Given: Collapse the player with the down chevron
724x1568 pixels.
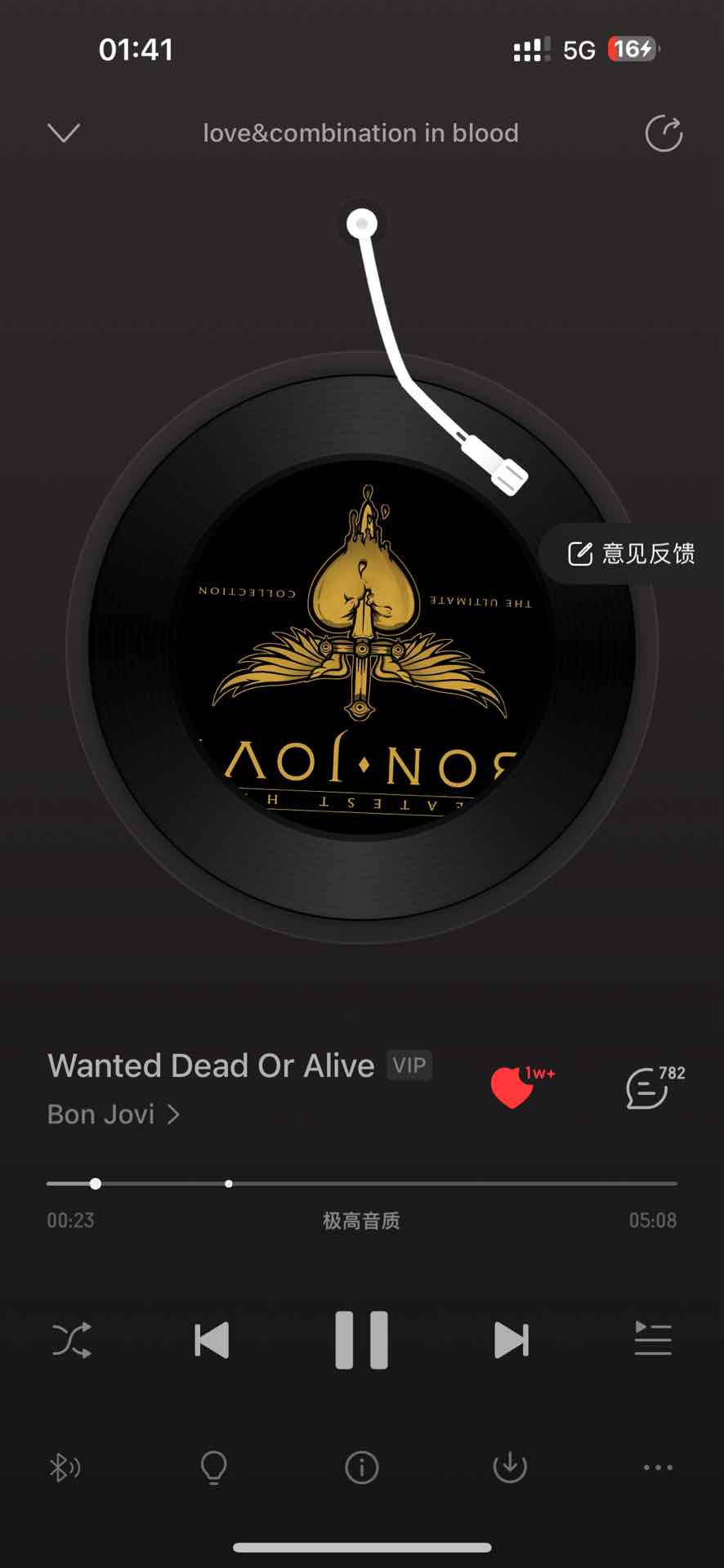Looking at the screenshot, I should pos(64,132).
